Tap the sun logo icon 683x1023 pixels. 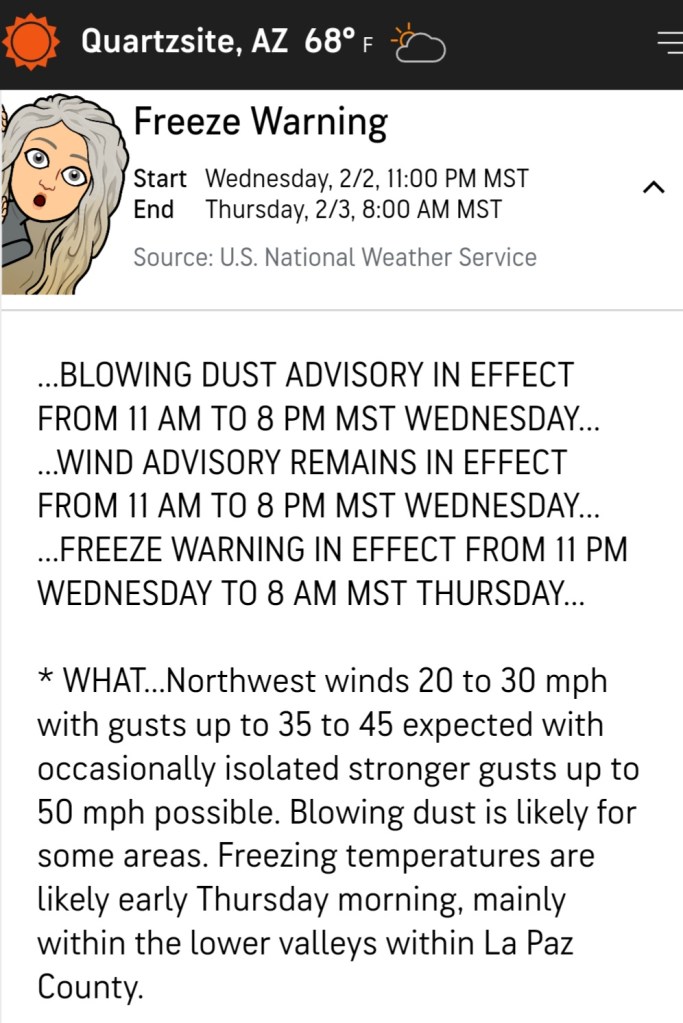(30, 41)
